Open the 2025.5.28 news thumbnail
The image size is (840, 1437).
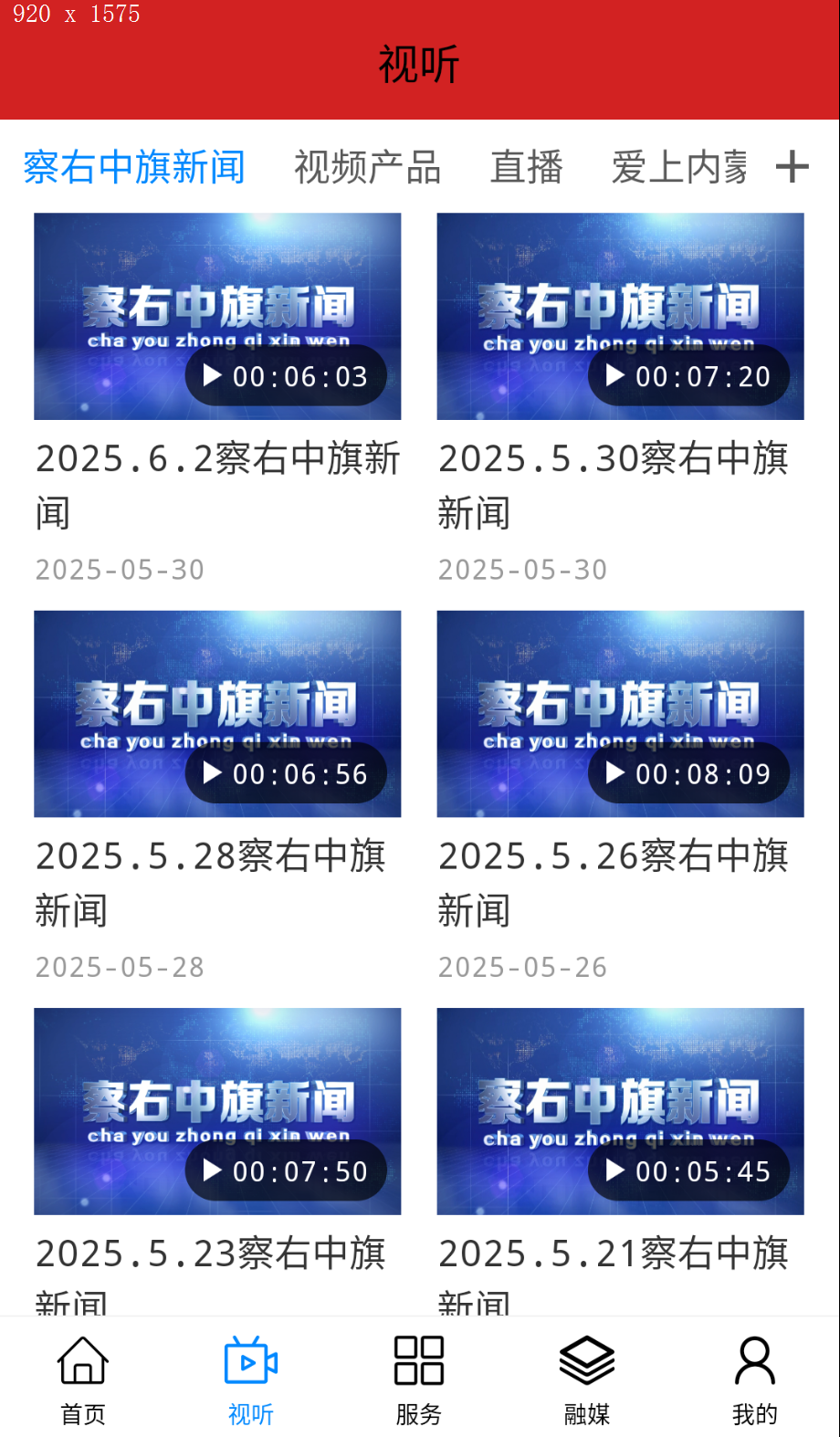point(217,713)
